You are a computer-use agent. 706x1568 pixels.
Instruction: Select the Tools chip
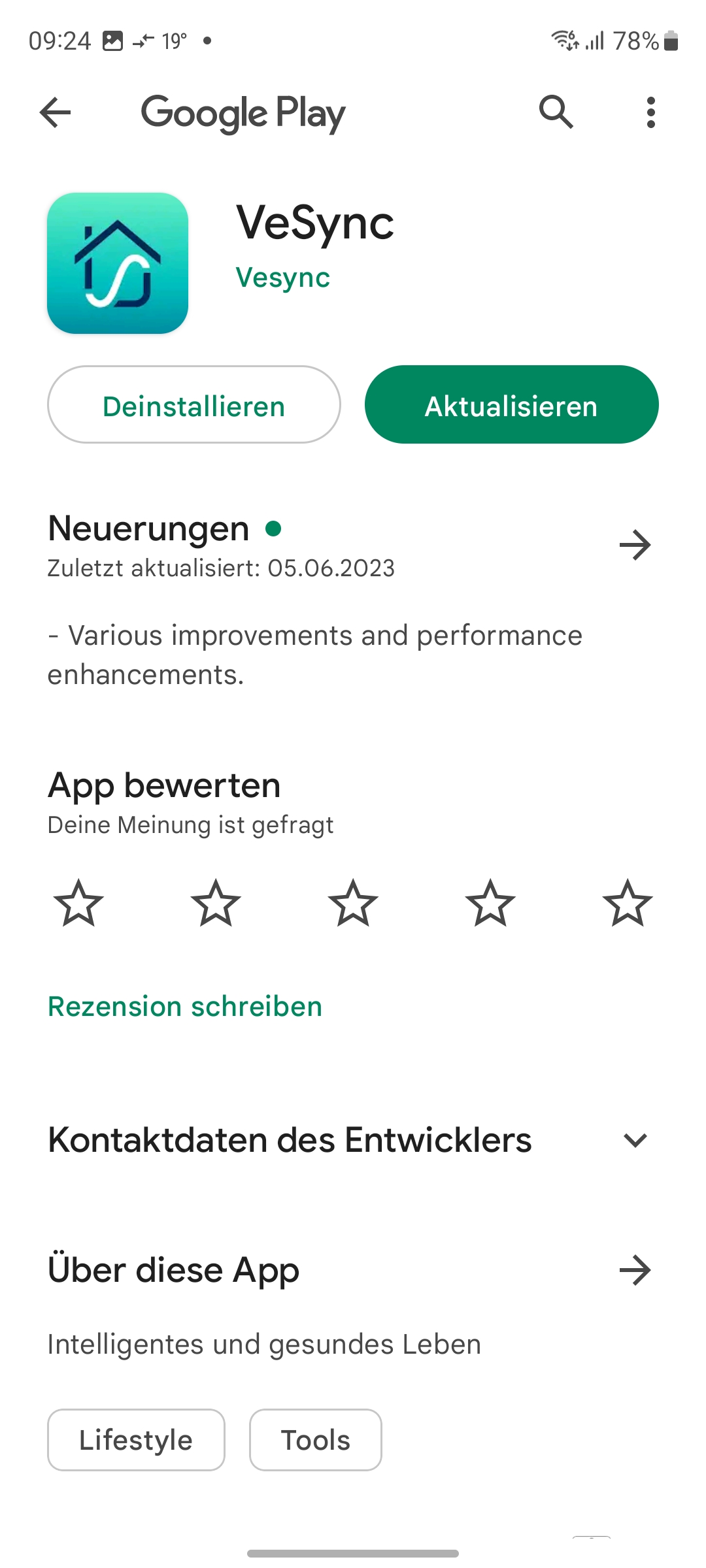pyautogui.click(x=316, y=1440)
